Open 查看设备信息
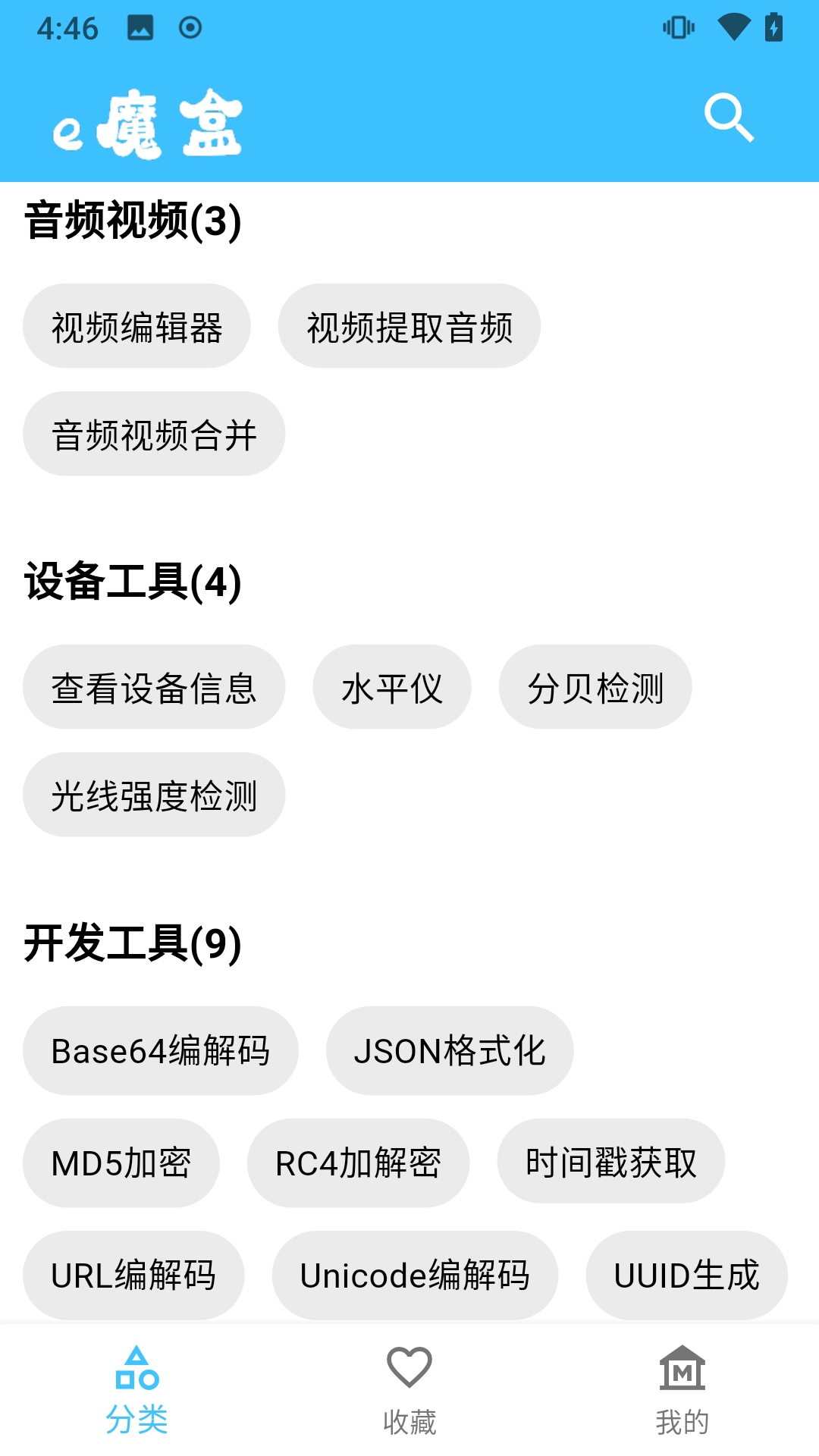Viewport: 819px width, 1456px height. pyautogui.click(x=153, y=686)
